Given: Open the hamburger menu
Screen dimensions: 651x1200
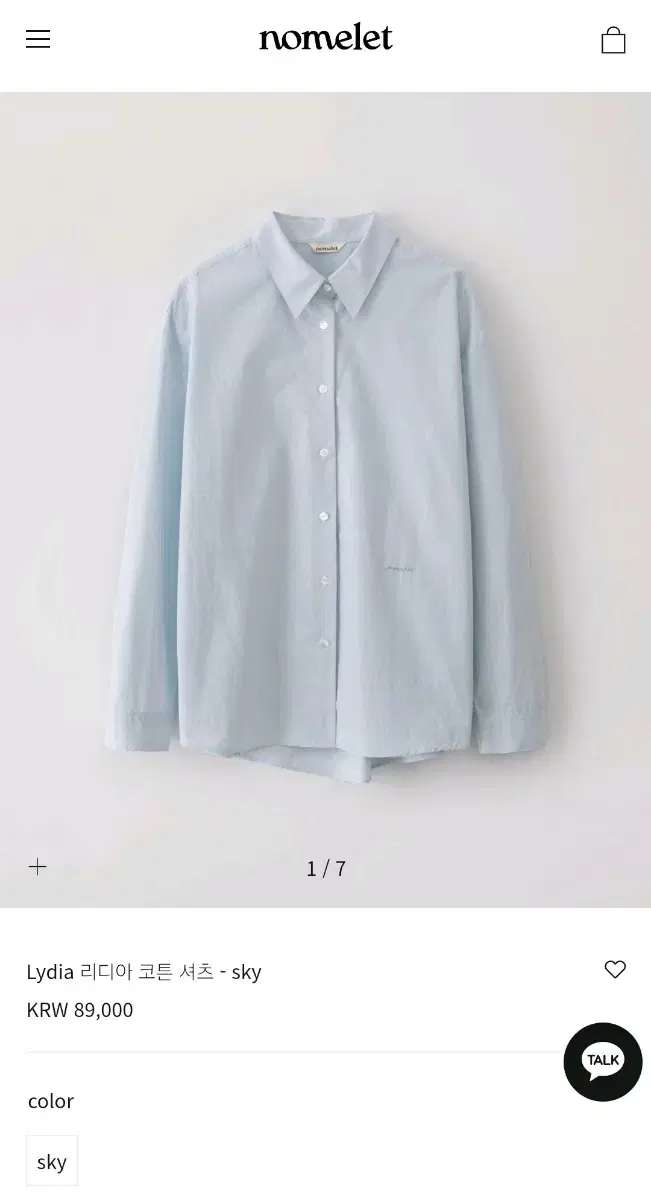Looking at the screenshot, I should [38, 39].
